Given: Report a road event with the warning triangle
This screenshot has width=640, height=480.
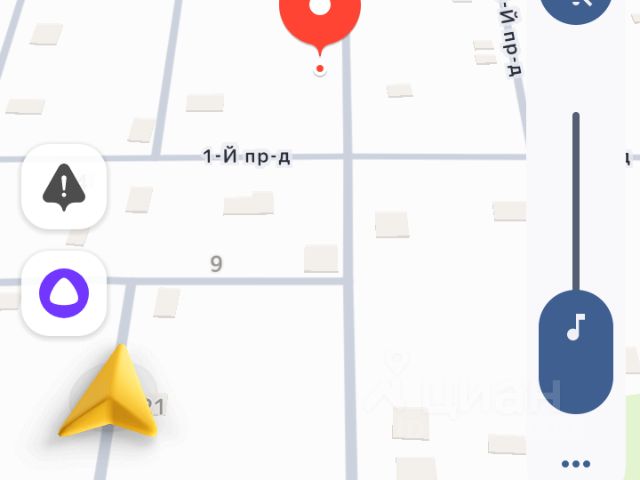Looking at the screenshot, I should (x=63, y=187).
